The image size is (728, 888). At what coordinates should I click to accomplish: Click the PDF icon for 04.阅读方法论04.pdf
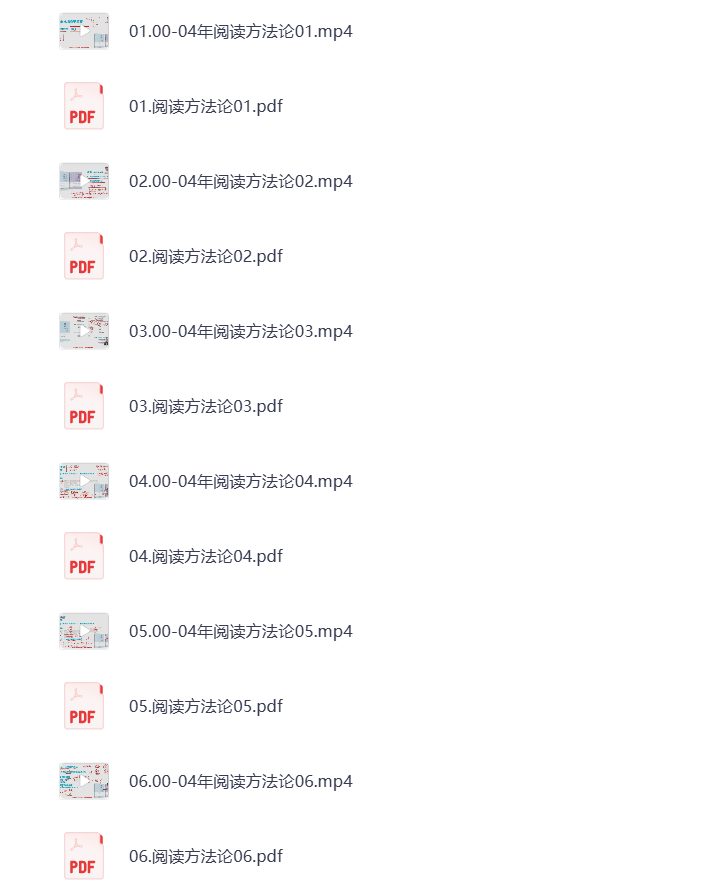point(84,556)
